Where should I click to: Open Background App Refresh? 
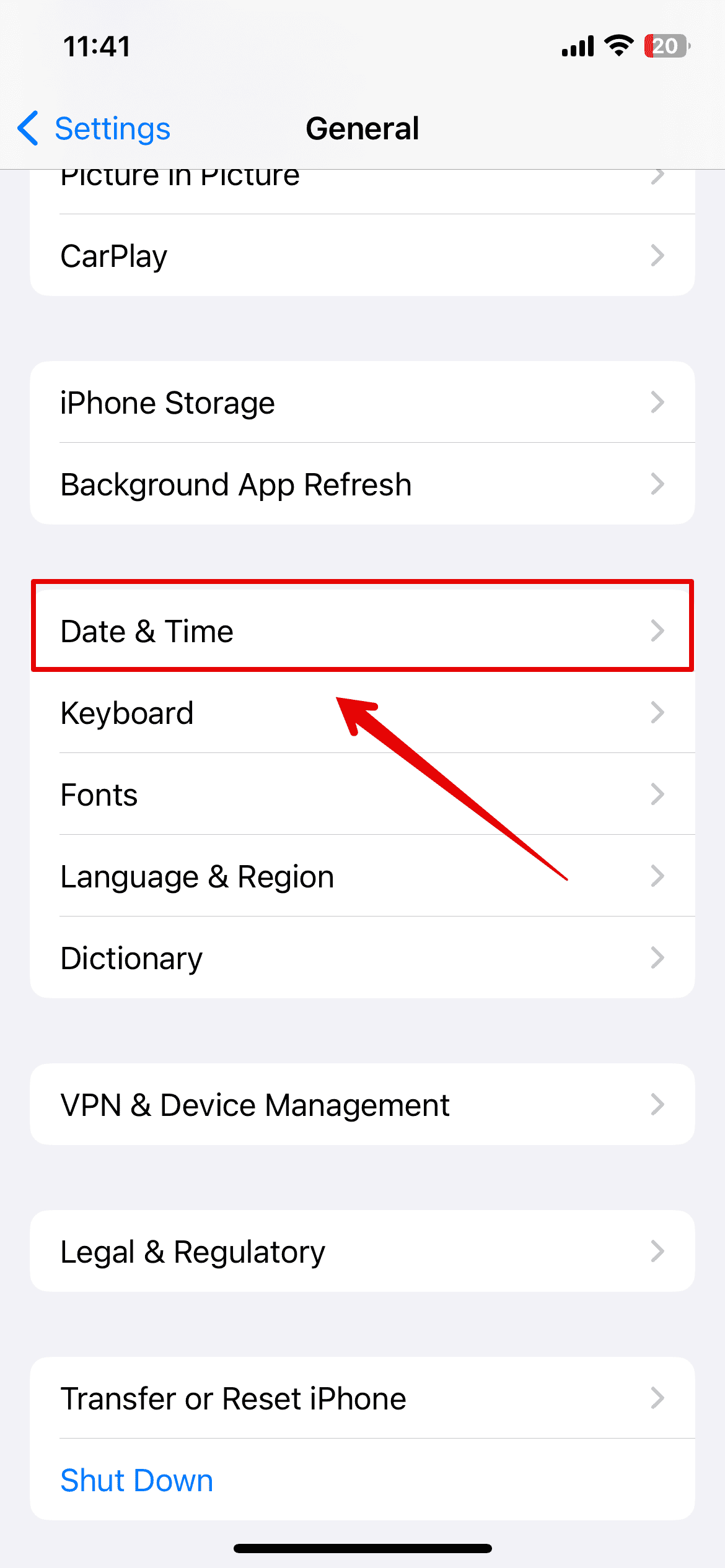(x=362, y=484)
